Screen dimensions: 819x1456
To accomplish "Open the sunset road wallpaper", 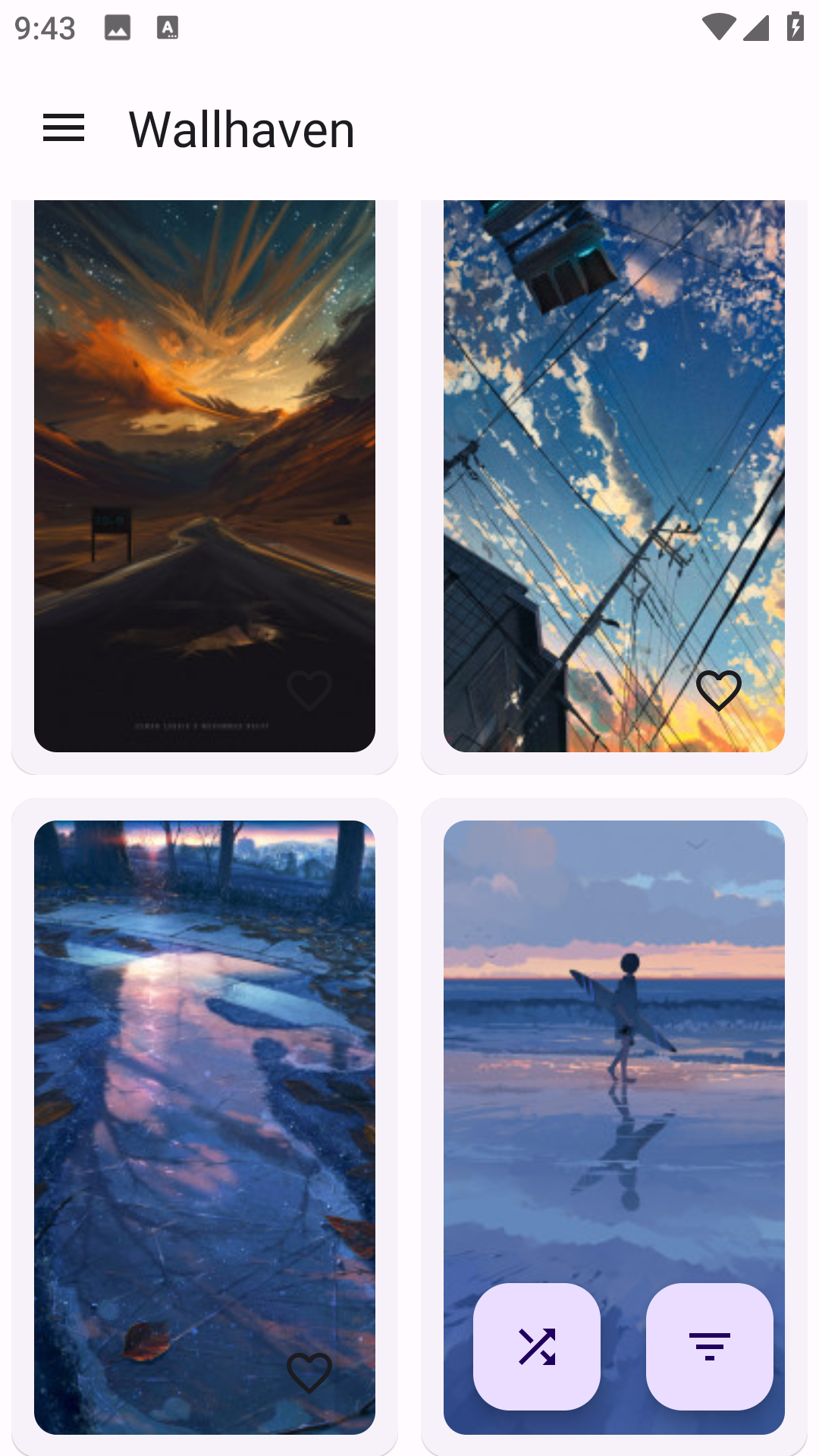I will [x=205, y=455].
